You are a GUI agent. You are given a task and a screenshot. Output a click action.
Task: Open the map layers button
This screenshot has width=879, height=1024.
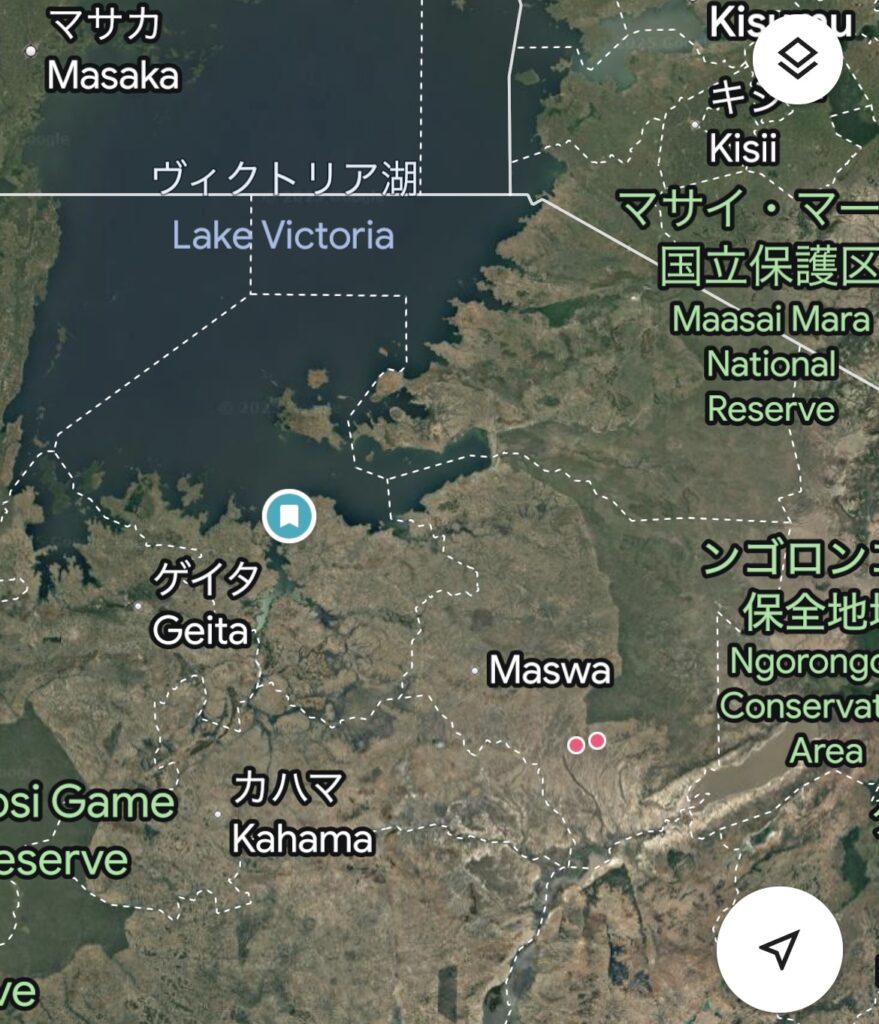click(797, 60)
